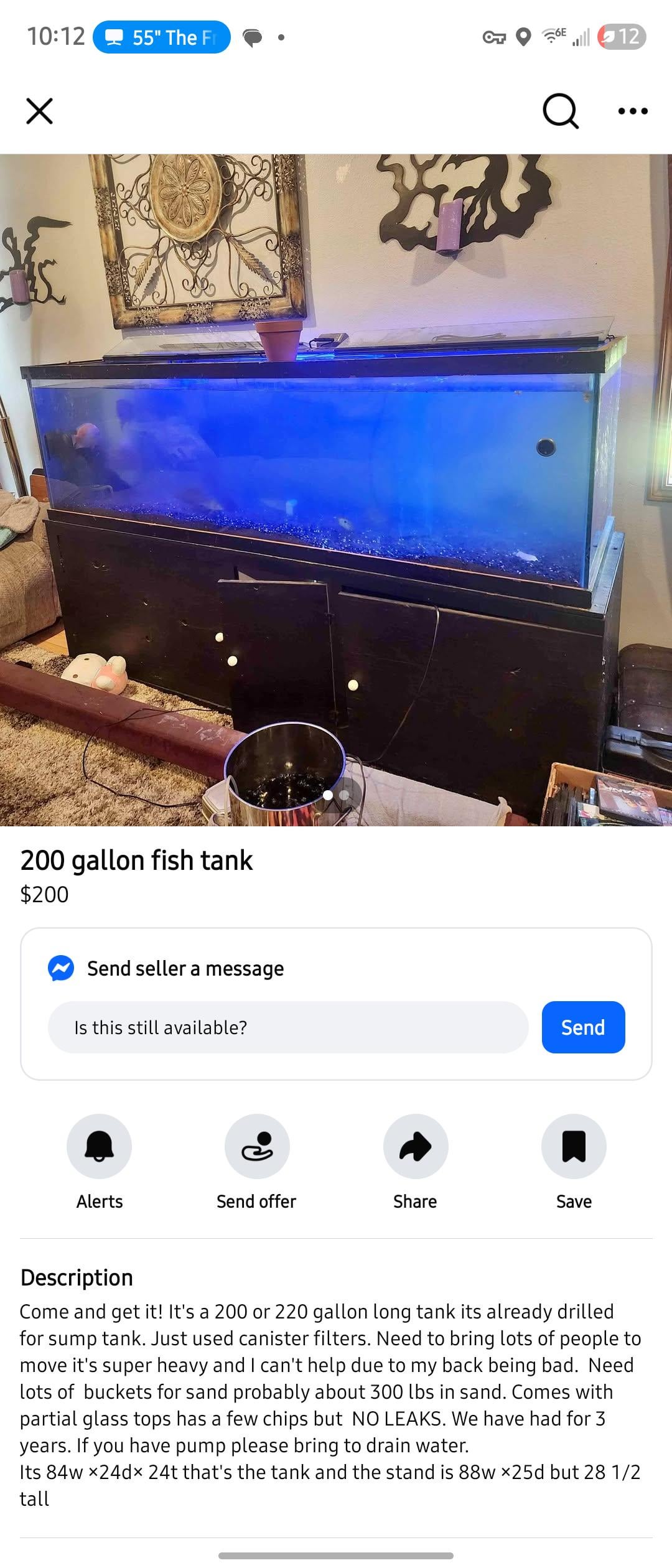
Task: Close the marketplace listing
Action: tap(39, 111)
